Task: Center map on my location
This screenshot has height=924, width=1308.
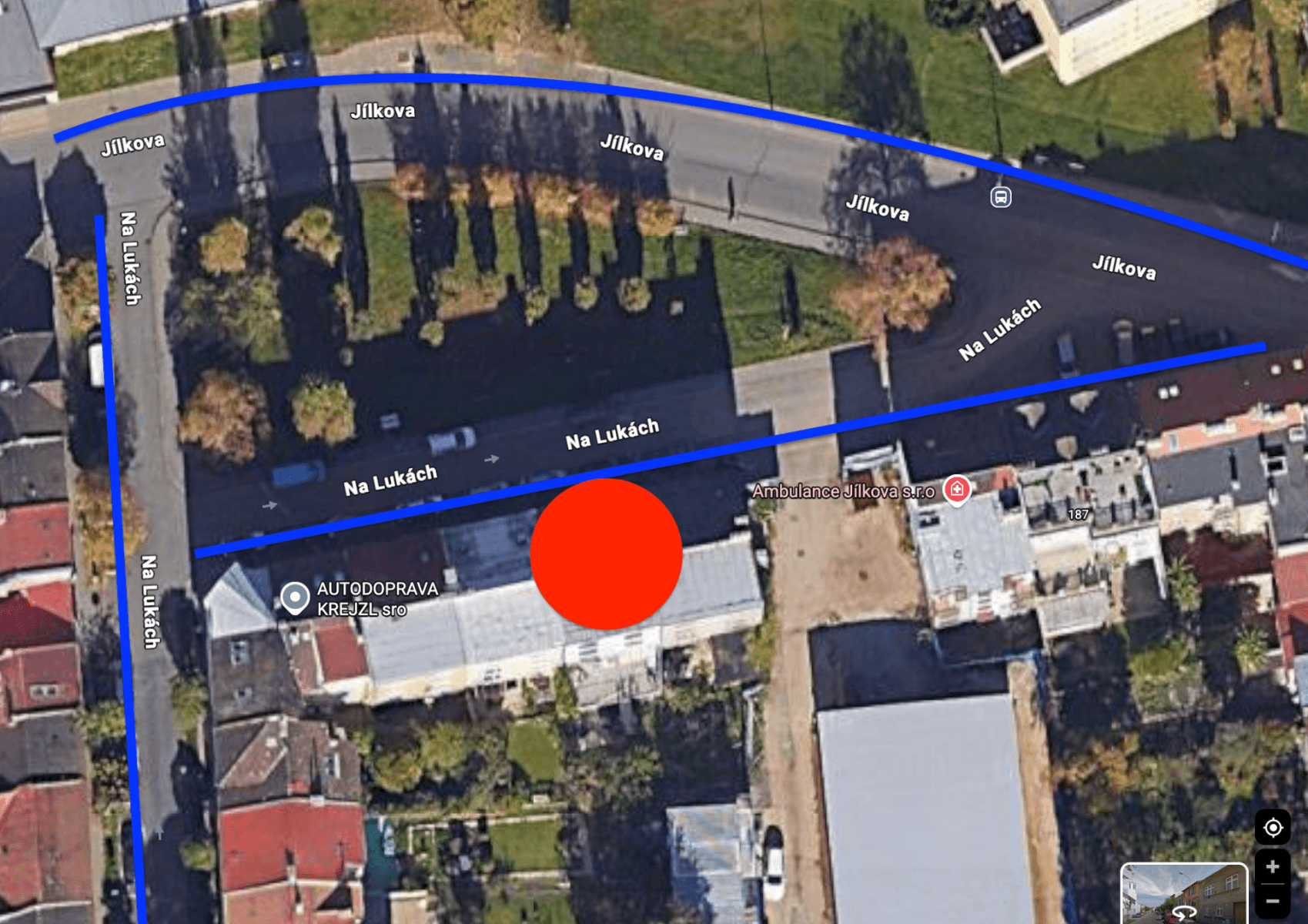Action: point(1273,828)
